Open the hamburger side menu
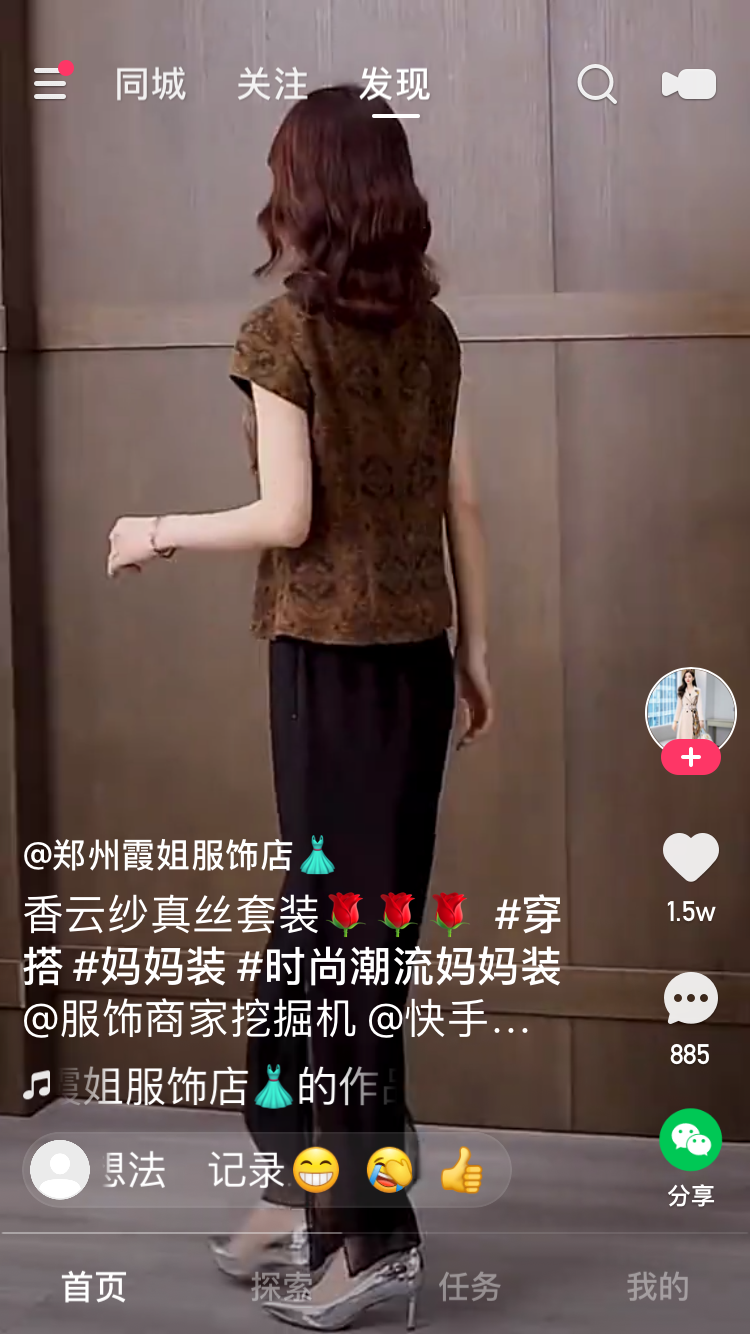This screenshot has width=750, height=1334. click(50, 85)
